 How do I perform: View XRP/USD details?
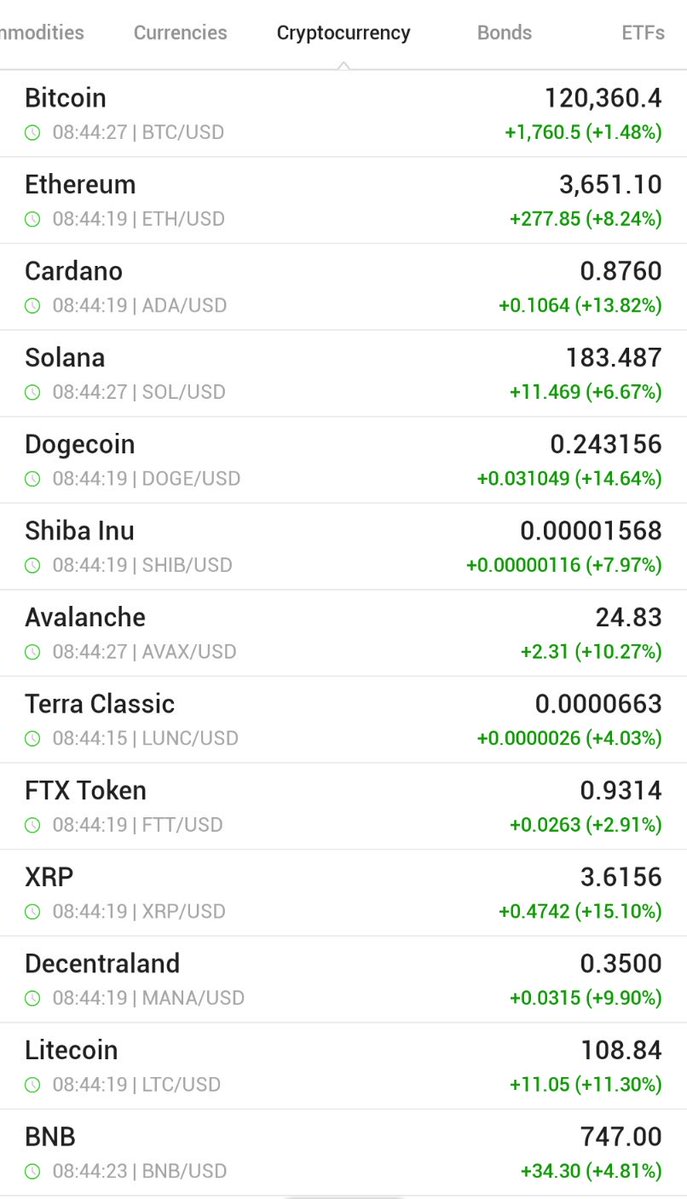pyautogui.click(x=344, y=892)
